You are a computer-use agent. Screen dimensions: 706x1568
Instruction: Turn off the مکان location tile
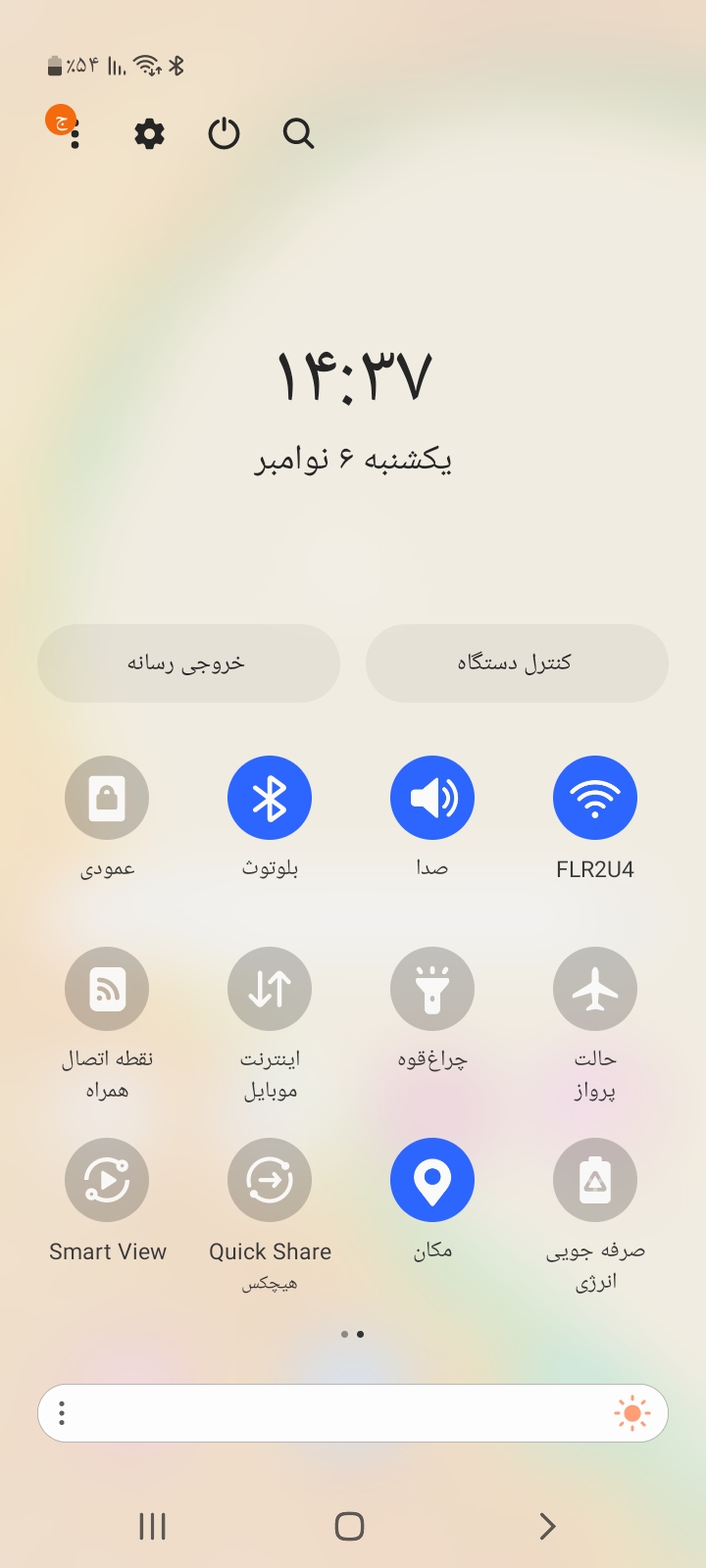[432, 1180]
